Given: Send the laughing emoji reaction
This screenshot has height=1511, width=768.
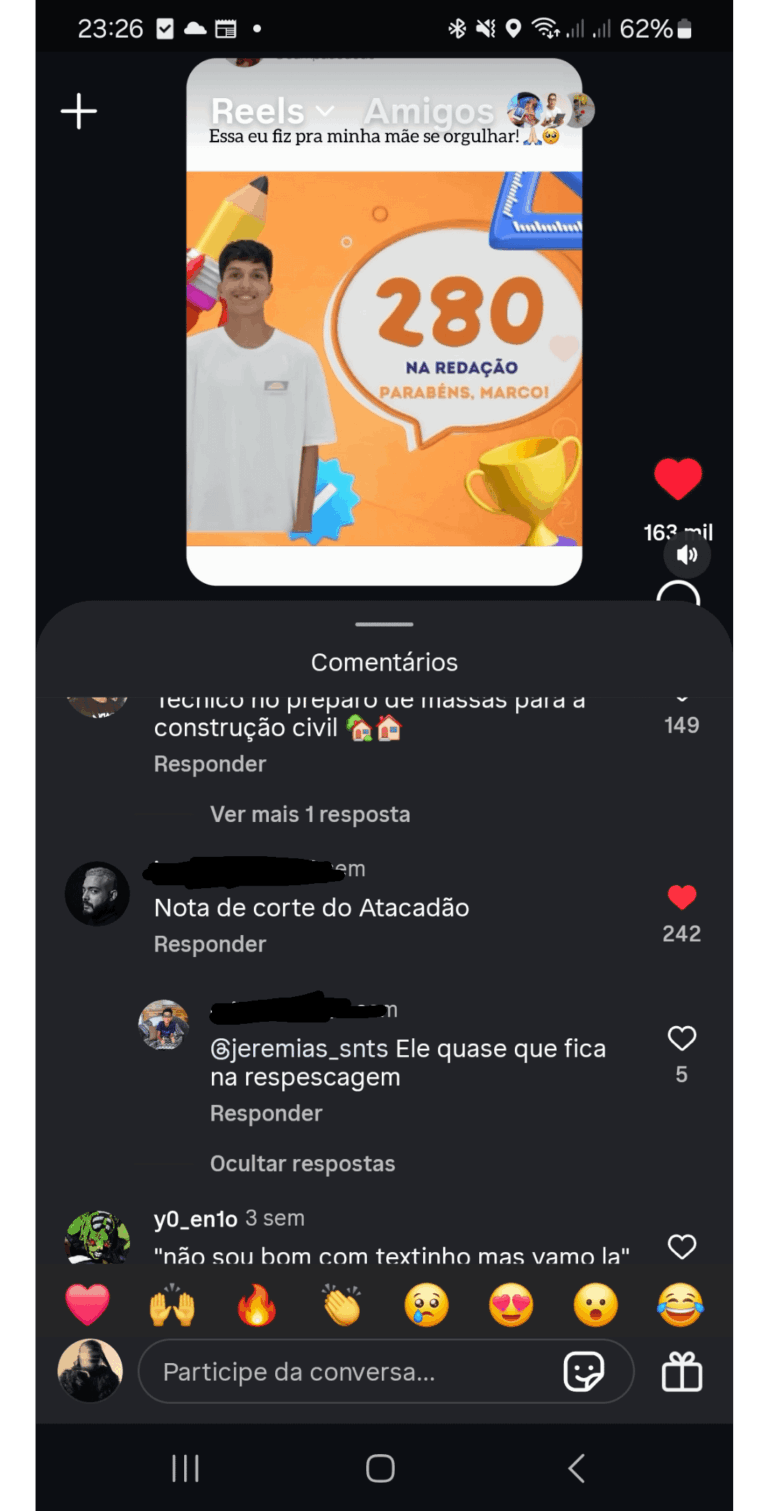Looking at the screenshot, I should click(680, 1306).
